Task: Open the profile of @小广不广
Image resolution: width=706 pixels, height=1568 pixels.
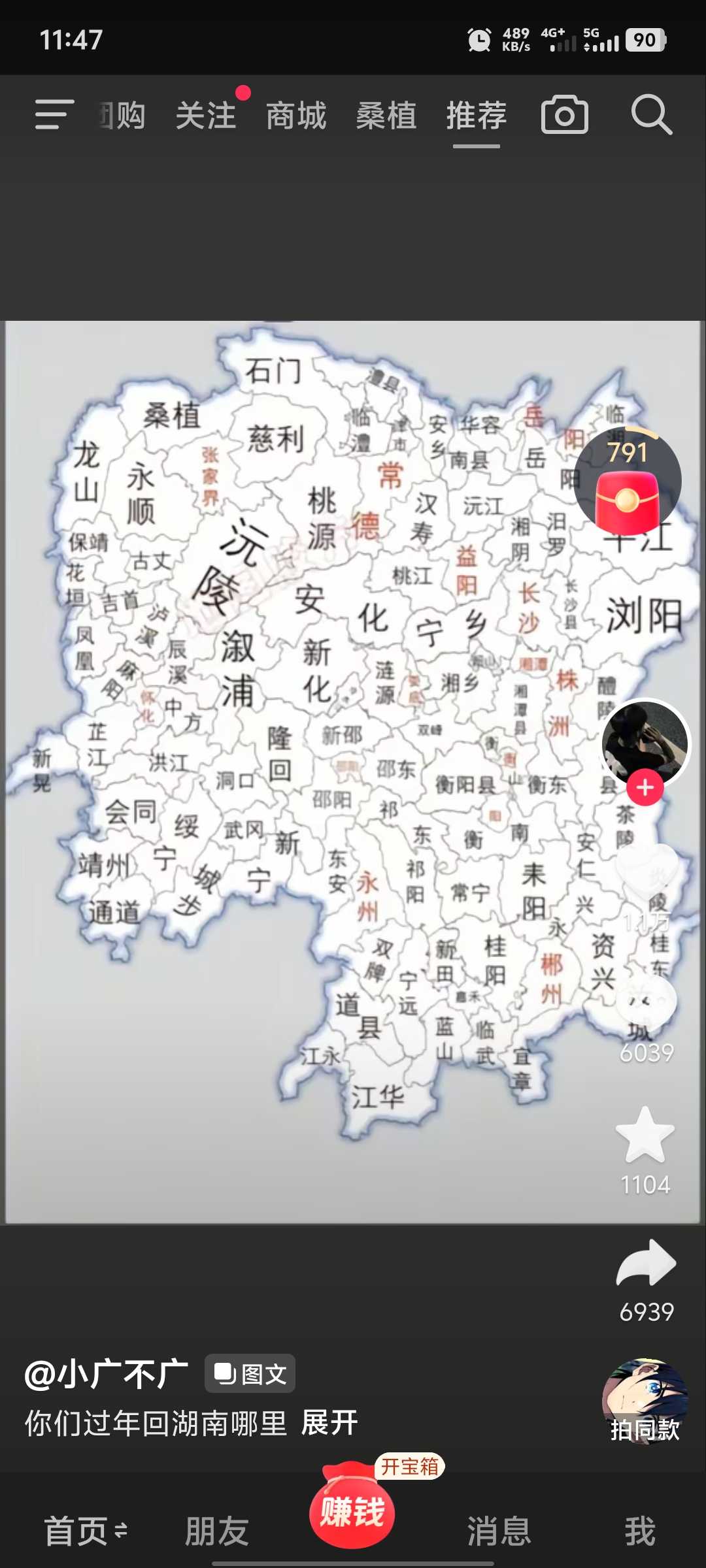Action: pyautogui.click(x=107, y=1374)
